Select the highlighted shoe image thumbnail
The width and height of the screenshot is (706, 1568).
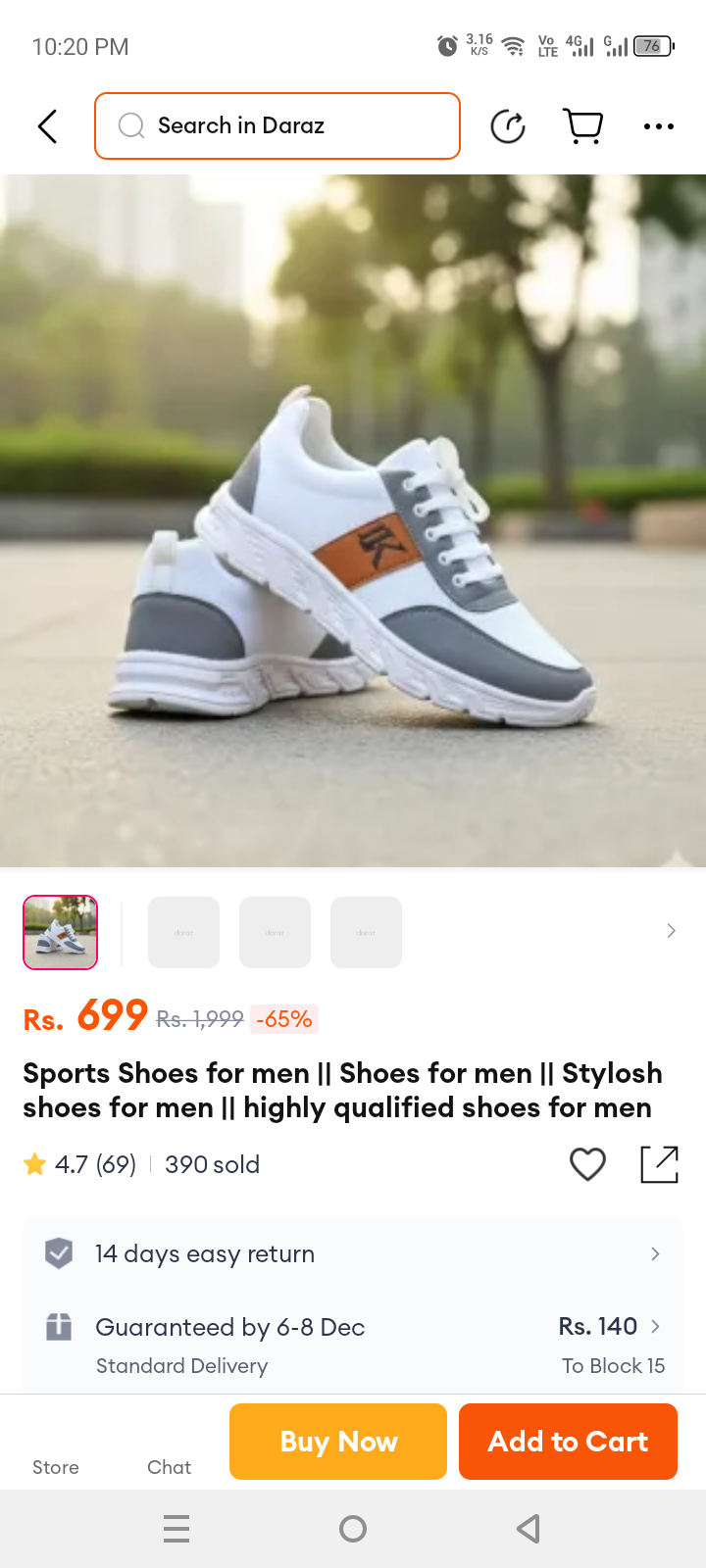[x=60, y=932]
